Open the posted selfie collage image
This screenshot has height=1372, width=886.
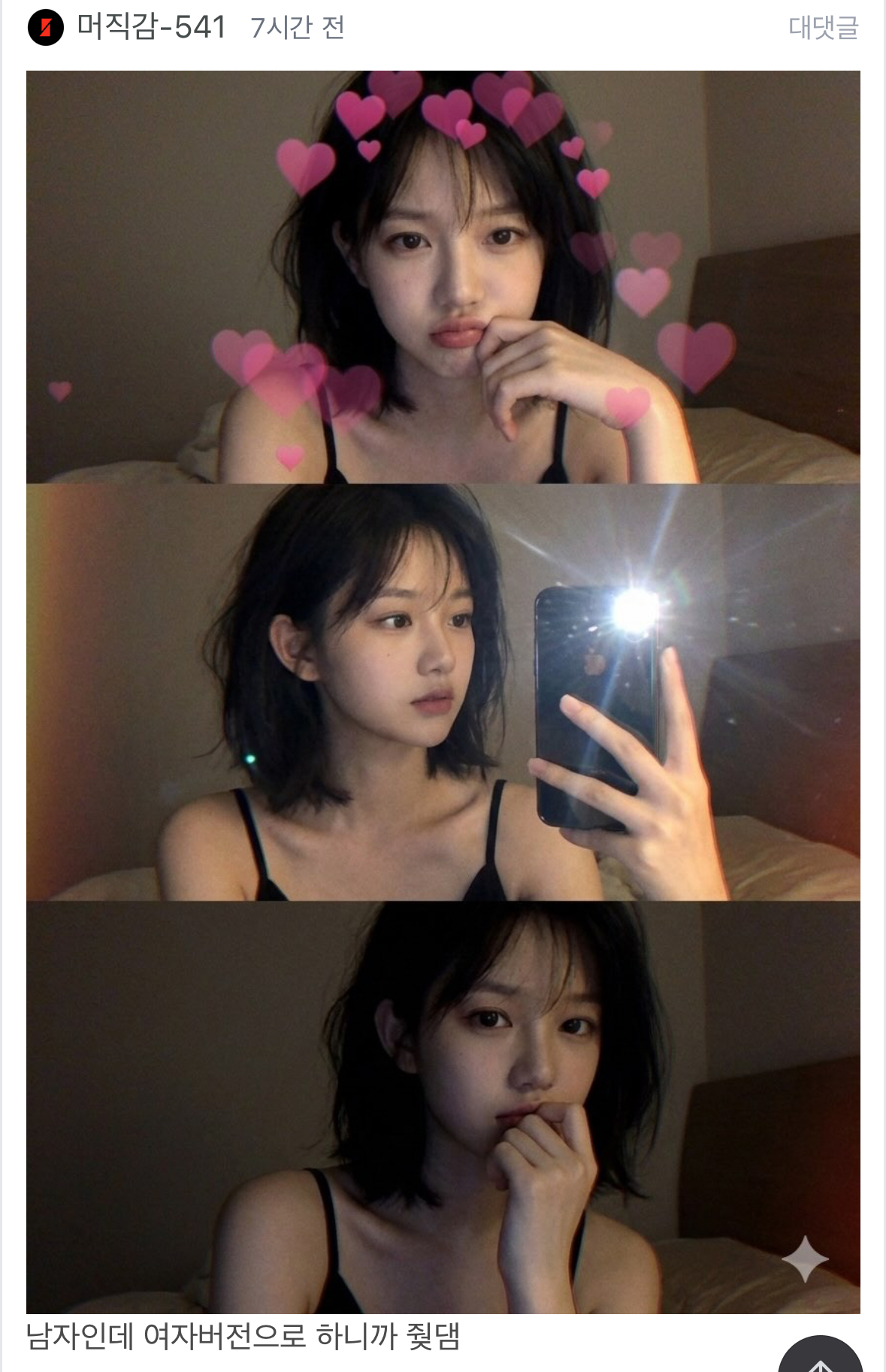[x=443, y=691]
